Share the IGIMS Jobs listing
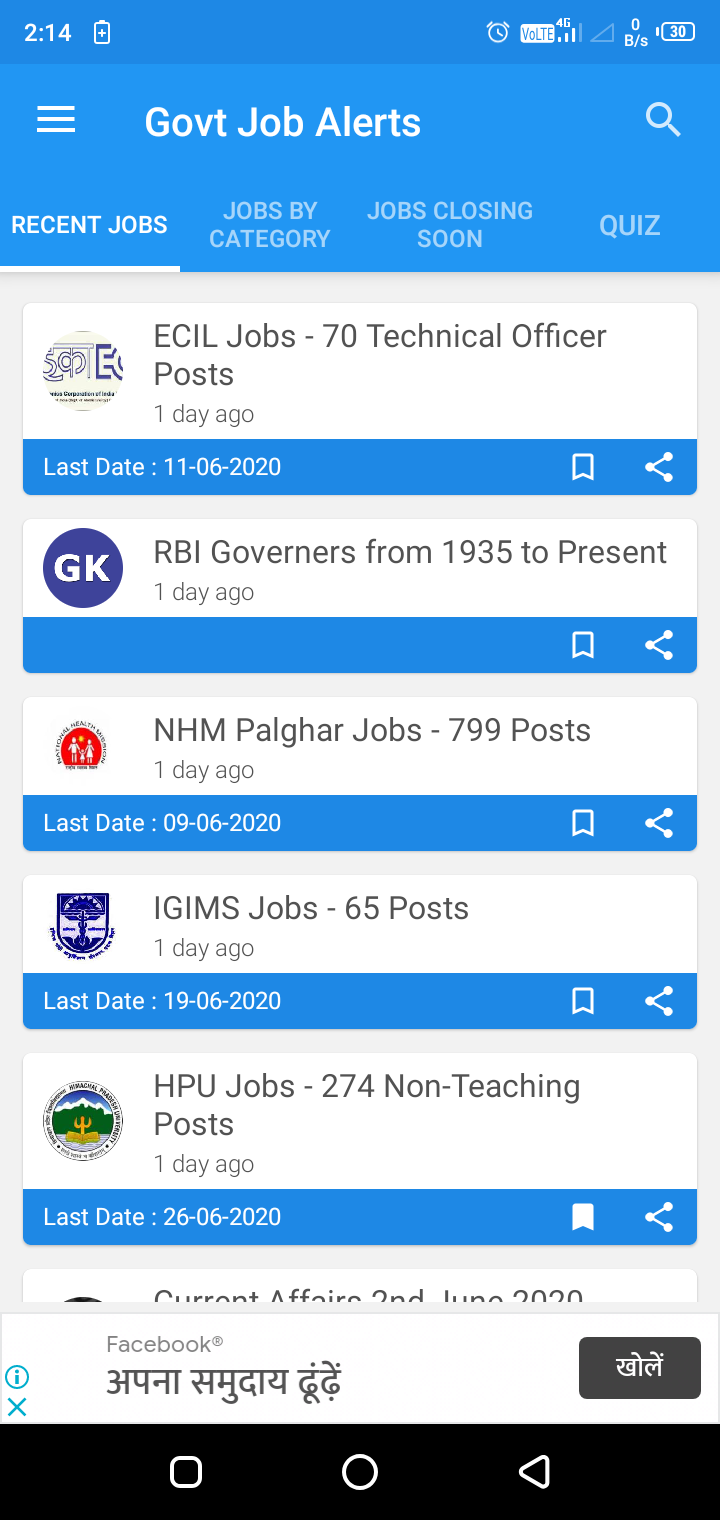This screenshot has width=720, height=1520. 658,1001
